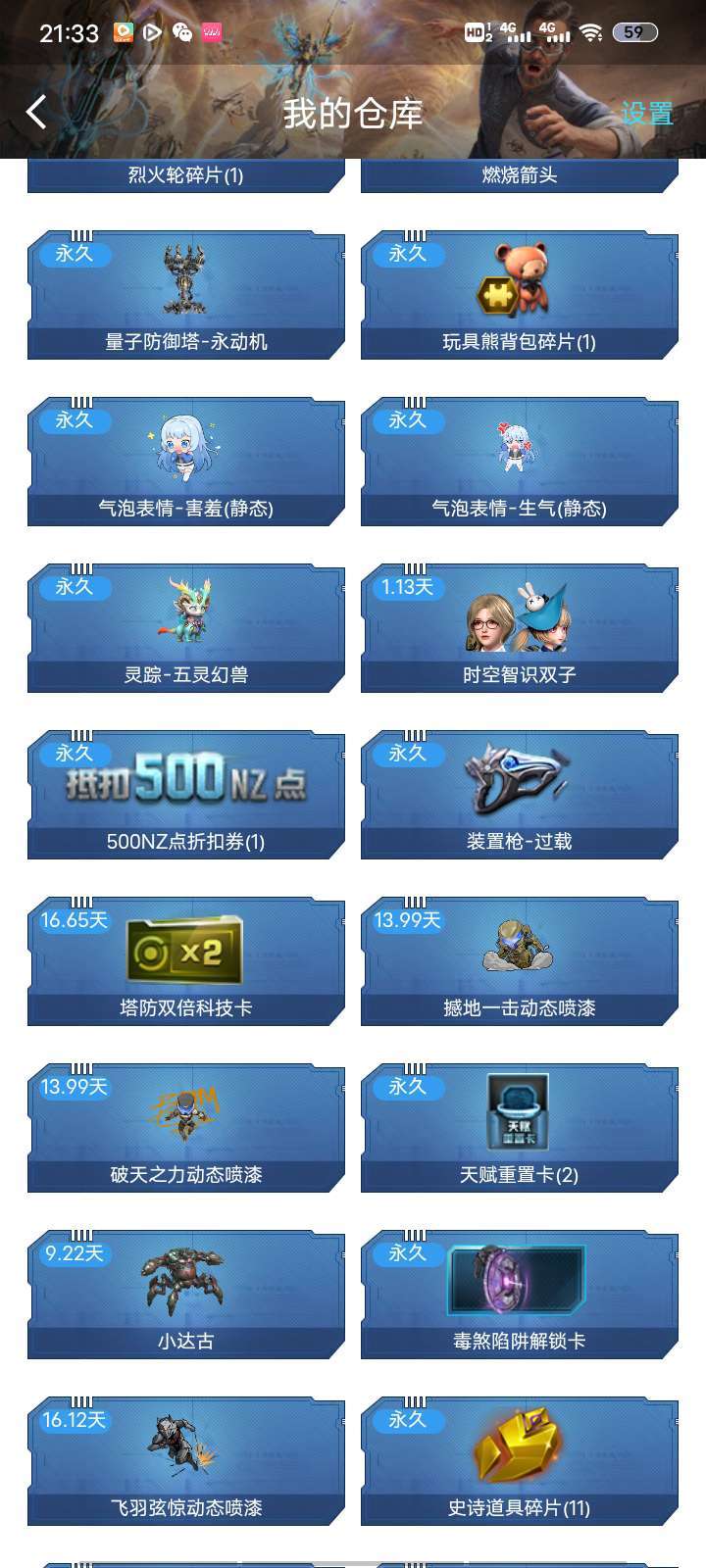Screen dimensions: 706x1568
Task: Select the 史诗道具碎片(11) card
Action: coord(520,1461)
